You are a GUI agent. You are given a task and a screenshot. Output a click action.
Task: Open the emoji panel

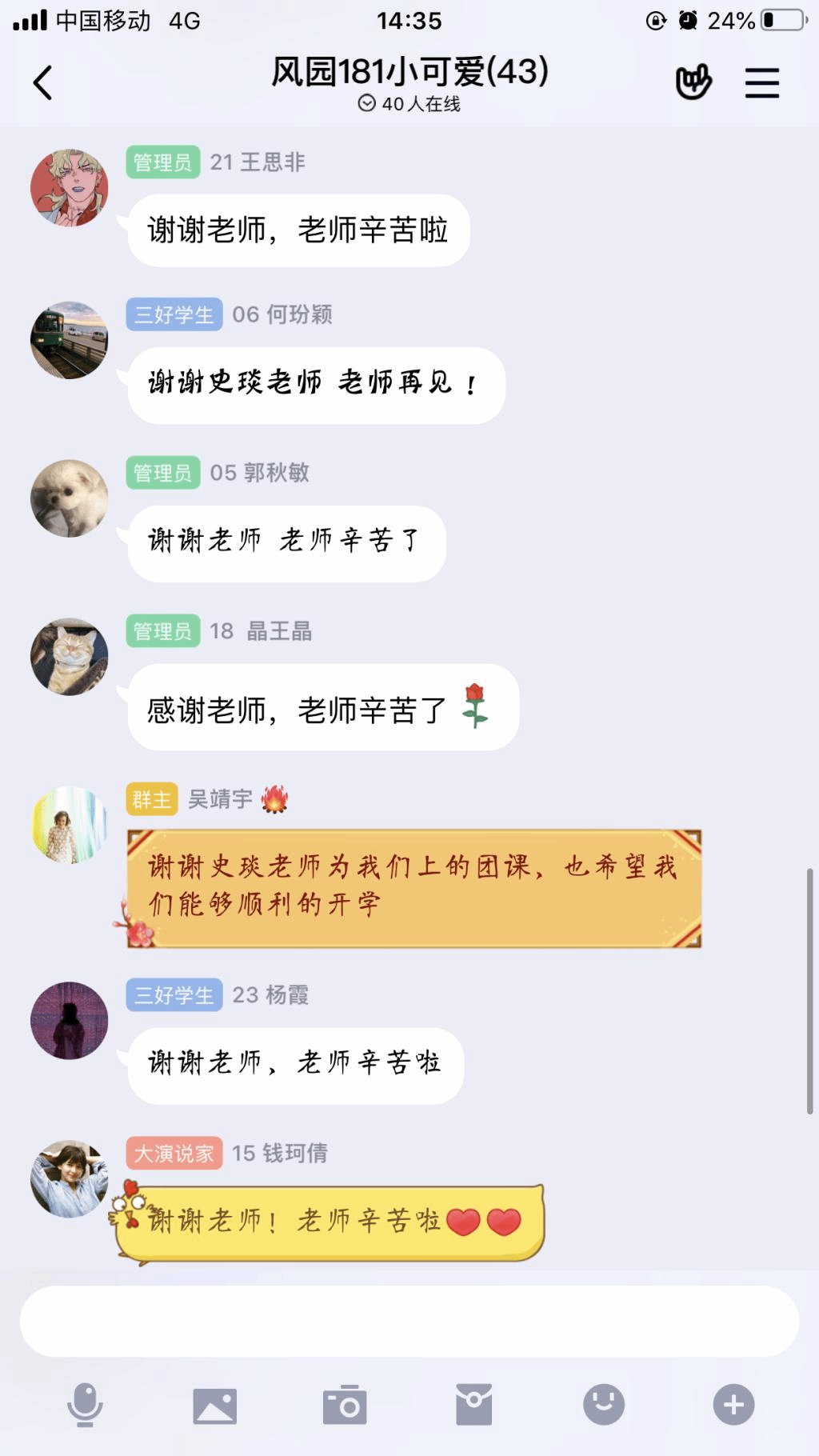click(604, 1405)
